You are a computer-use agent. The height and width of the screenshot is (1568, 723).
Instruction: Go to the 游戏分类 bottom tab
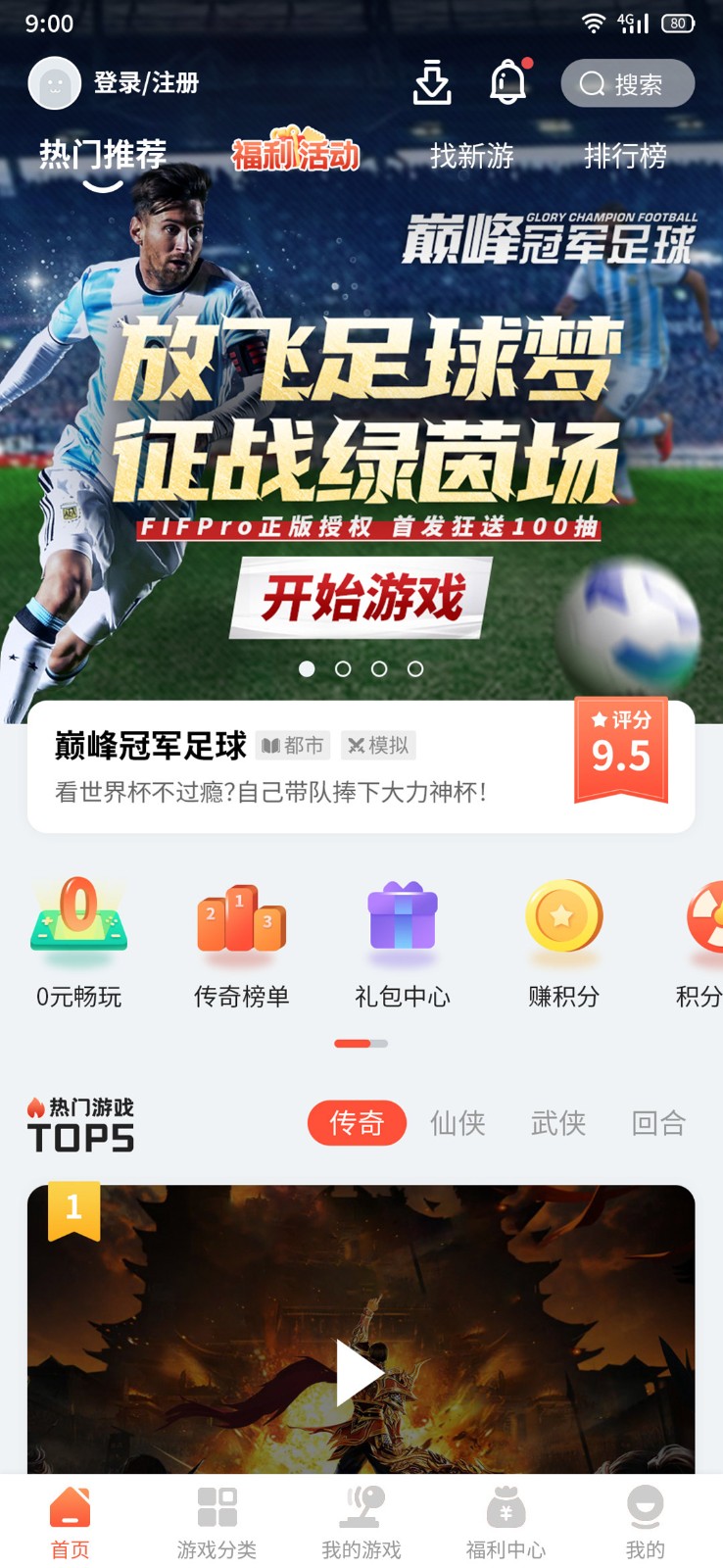coord(217,1522)
